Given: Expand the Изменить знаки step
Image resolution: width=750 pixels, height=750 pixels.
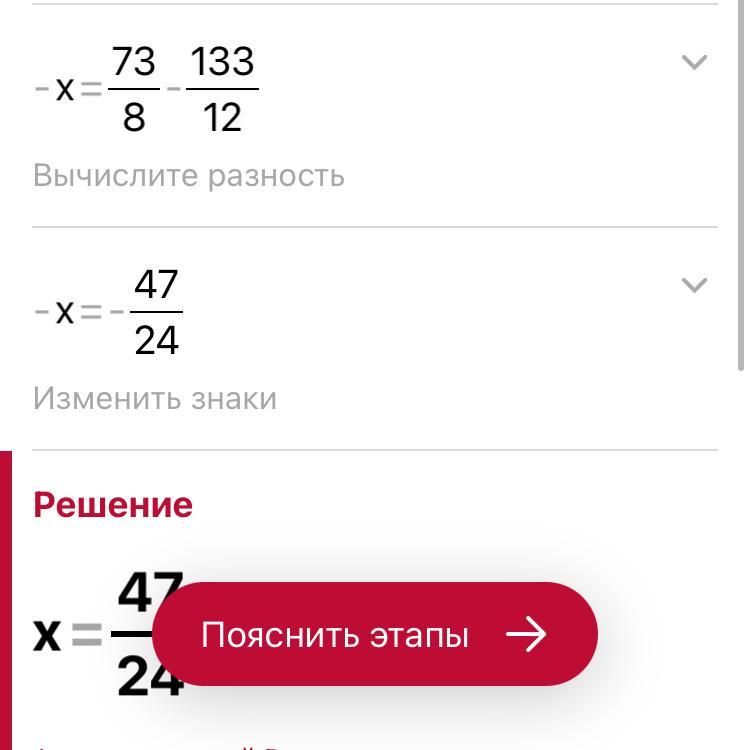Looking at the screenshot, I should [x=693, y=286].
